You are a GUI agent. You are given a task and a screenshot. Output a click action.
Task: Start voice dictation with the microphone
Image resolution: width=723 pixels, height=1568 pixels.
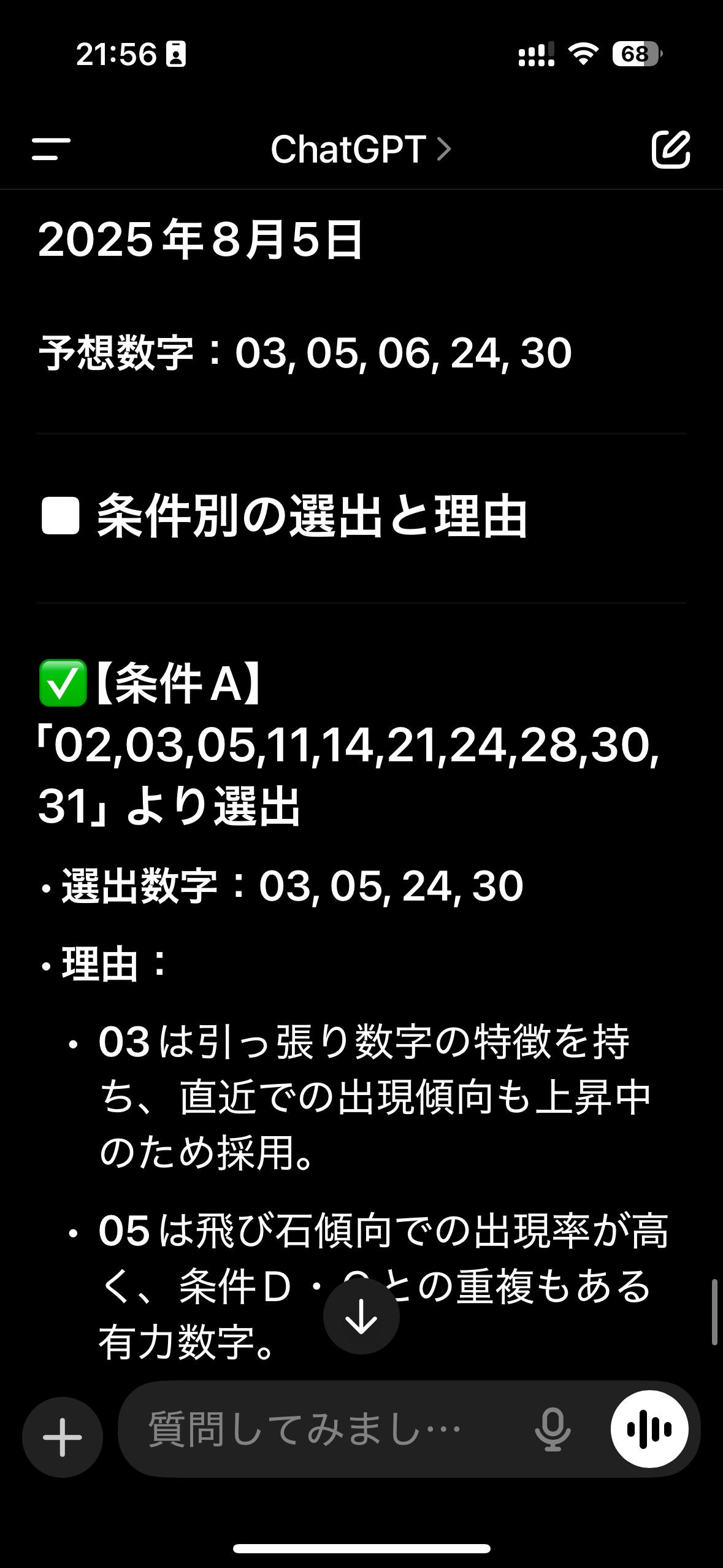pos(553,1429)
